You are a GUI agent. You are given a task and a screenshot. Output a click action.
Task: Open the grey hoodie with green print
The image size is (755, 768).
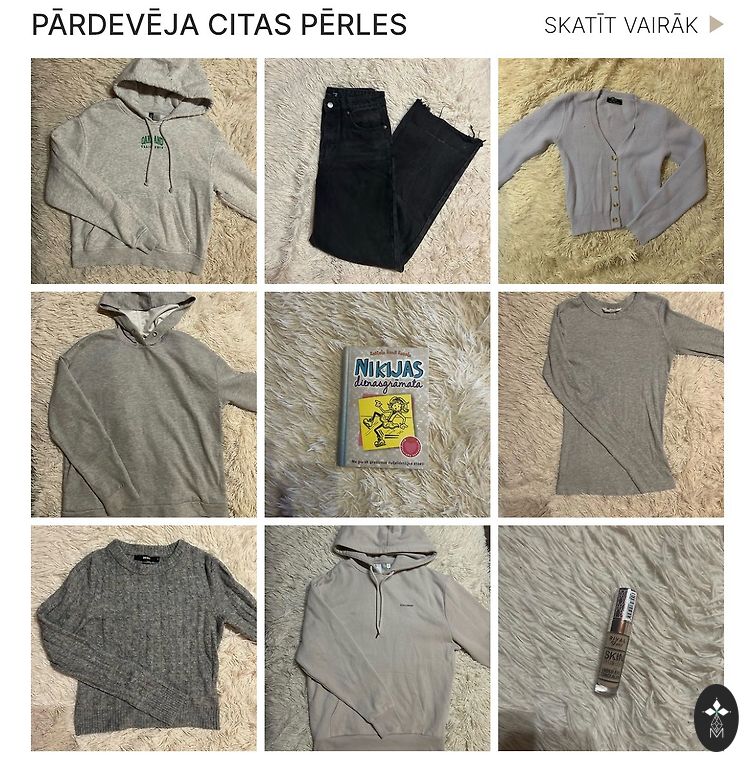143,171
